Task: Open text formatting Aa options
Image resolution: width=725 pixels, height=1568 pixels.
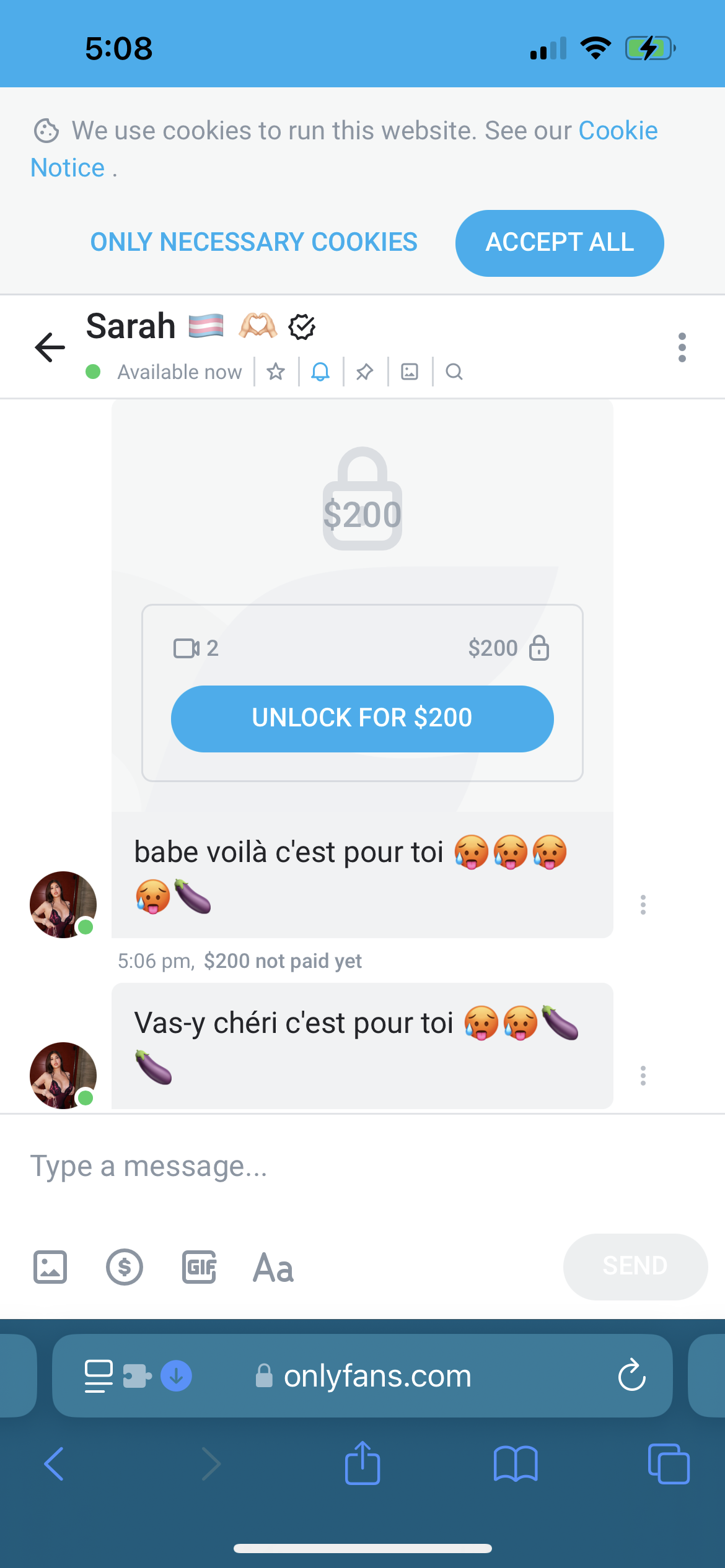Action: 273,1268
